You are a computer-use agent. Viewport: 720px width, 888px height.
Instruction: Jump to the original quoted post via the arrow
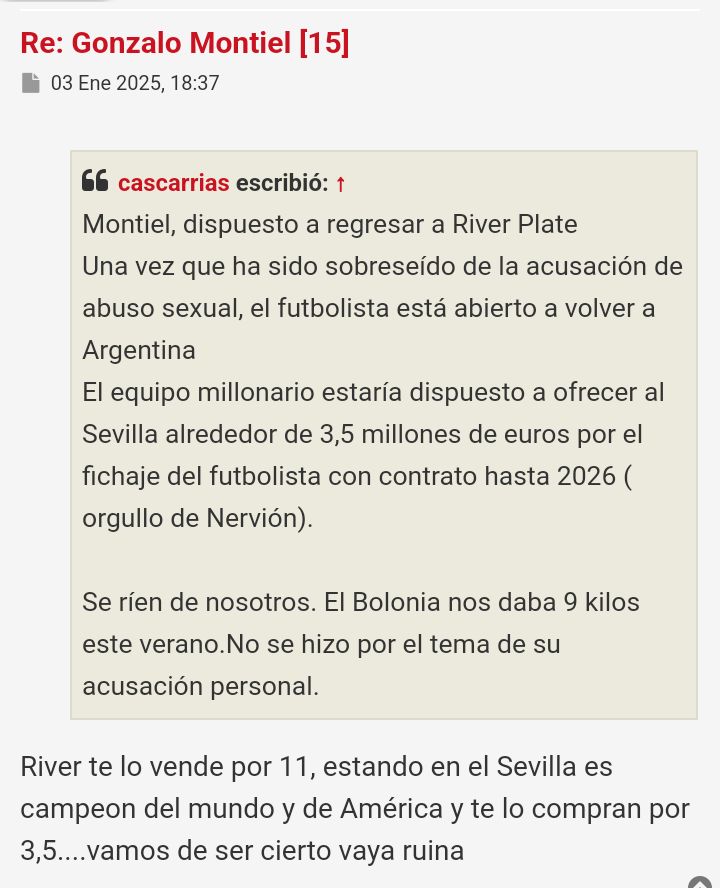click(x=340, y=184)
